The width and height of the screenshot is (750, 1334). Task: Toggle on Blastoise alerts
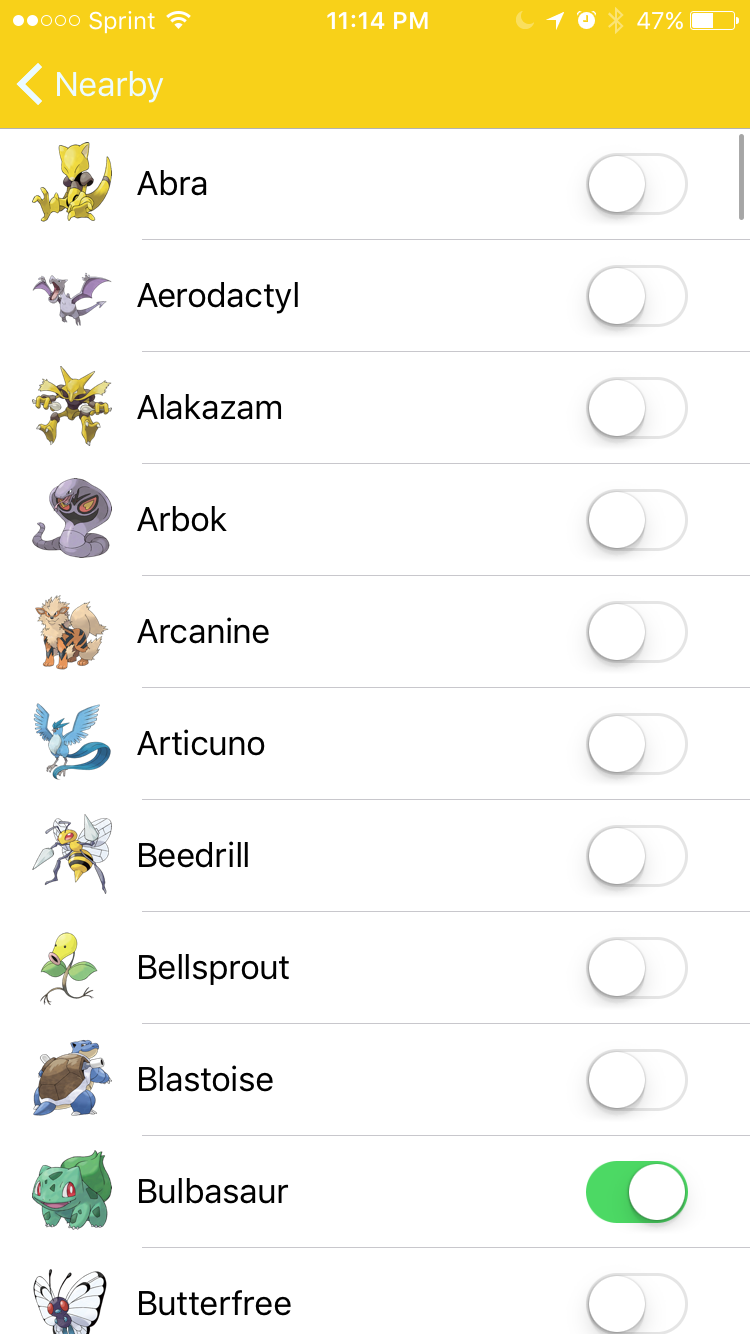pyautogui.click(x=636, y=1079)
